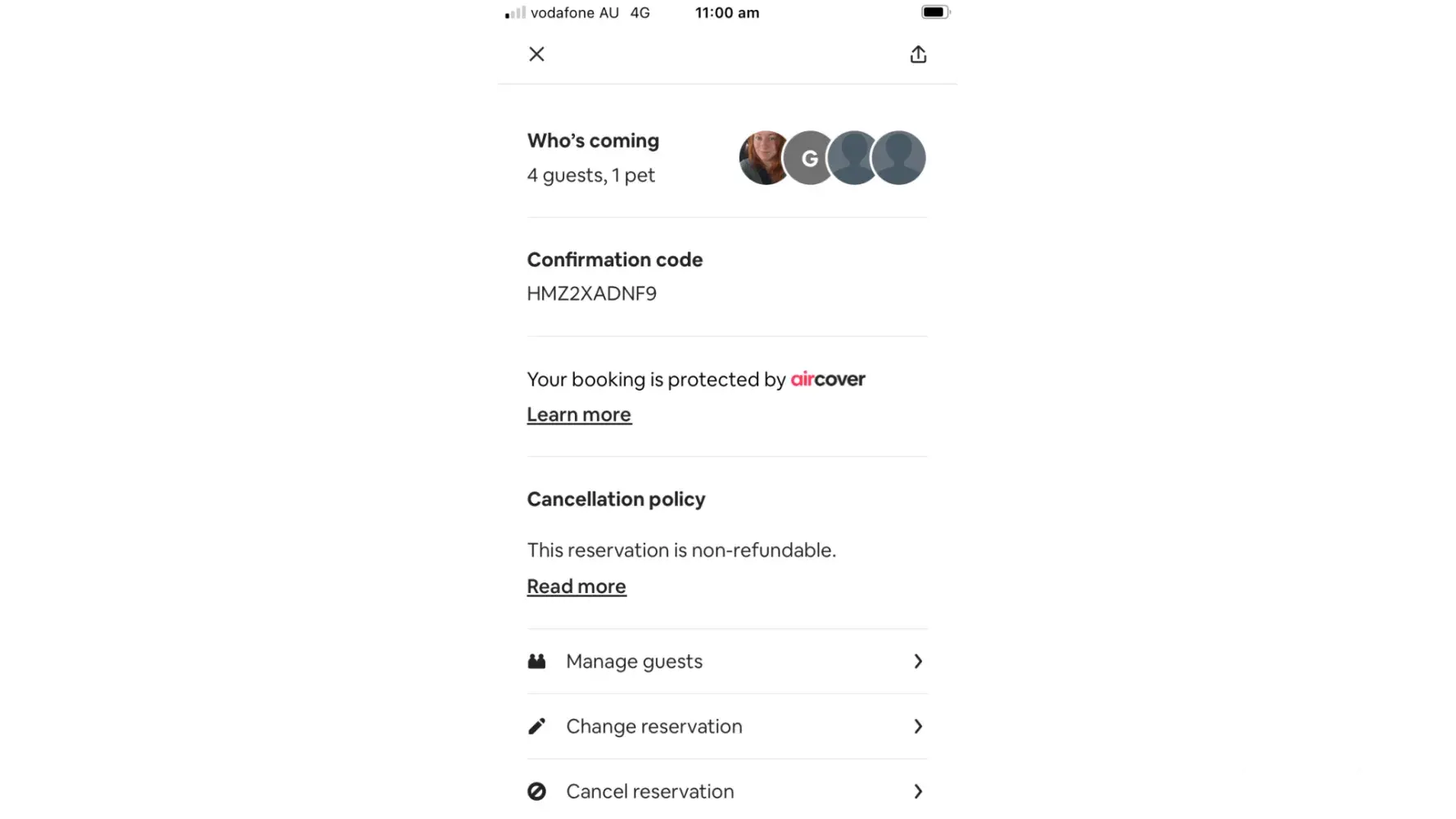
Task: Open the Who's coming guest avatars
Action: (832, 158)
